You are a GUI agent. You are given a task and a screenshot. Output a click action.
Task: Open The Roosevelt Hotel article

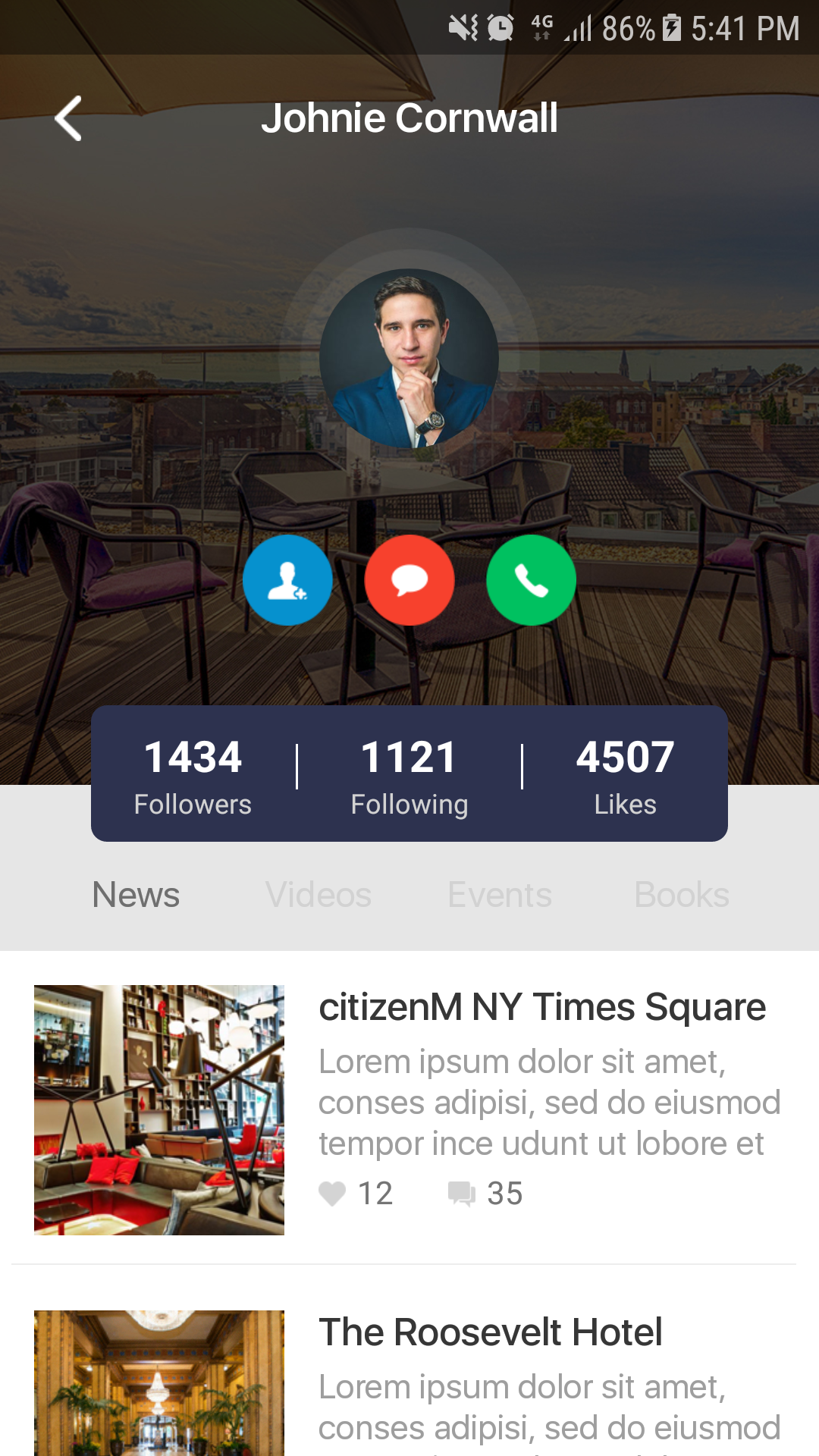click(x=491, y=1332)
